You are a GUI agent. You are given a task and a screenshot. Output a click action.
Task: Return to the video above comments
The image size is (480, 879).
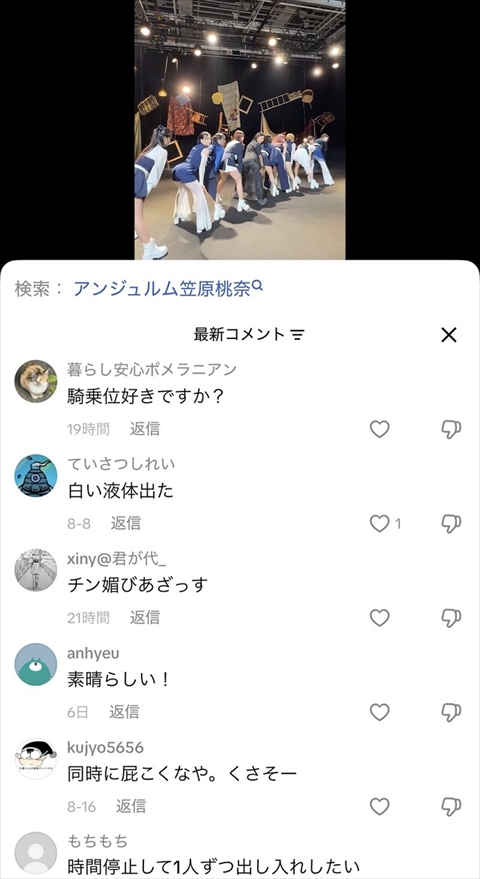[x=240, y=129]
